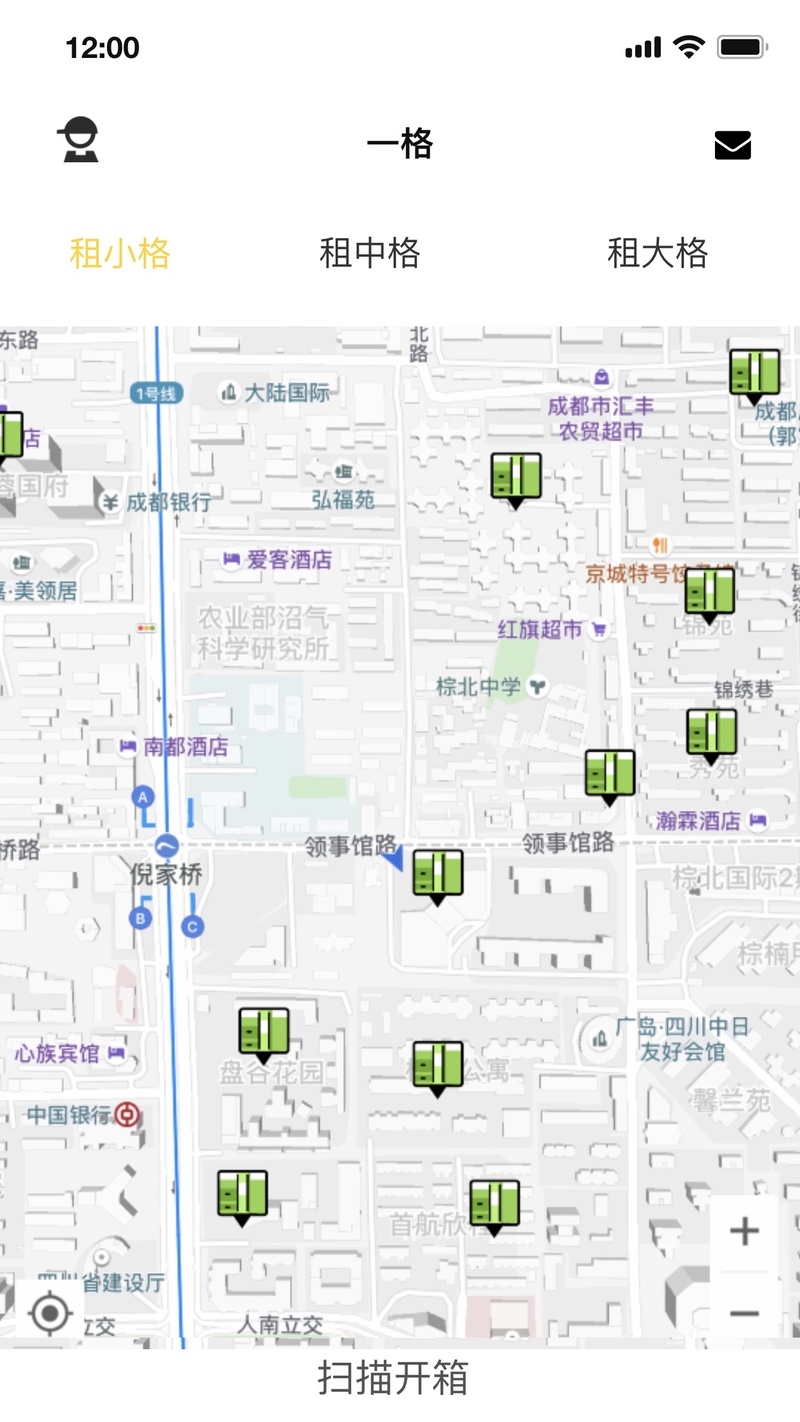Open the messages envelope icon
800x1422 pixels.
pyautogui.click(x=732, y=146)
